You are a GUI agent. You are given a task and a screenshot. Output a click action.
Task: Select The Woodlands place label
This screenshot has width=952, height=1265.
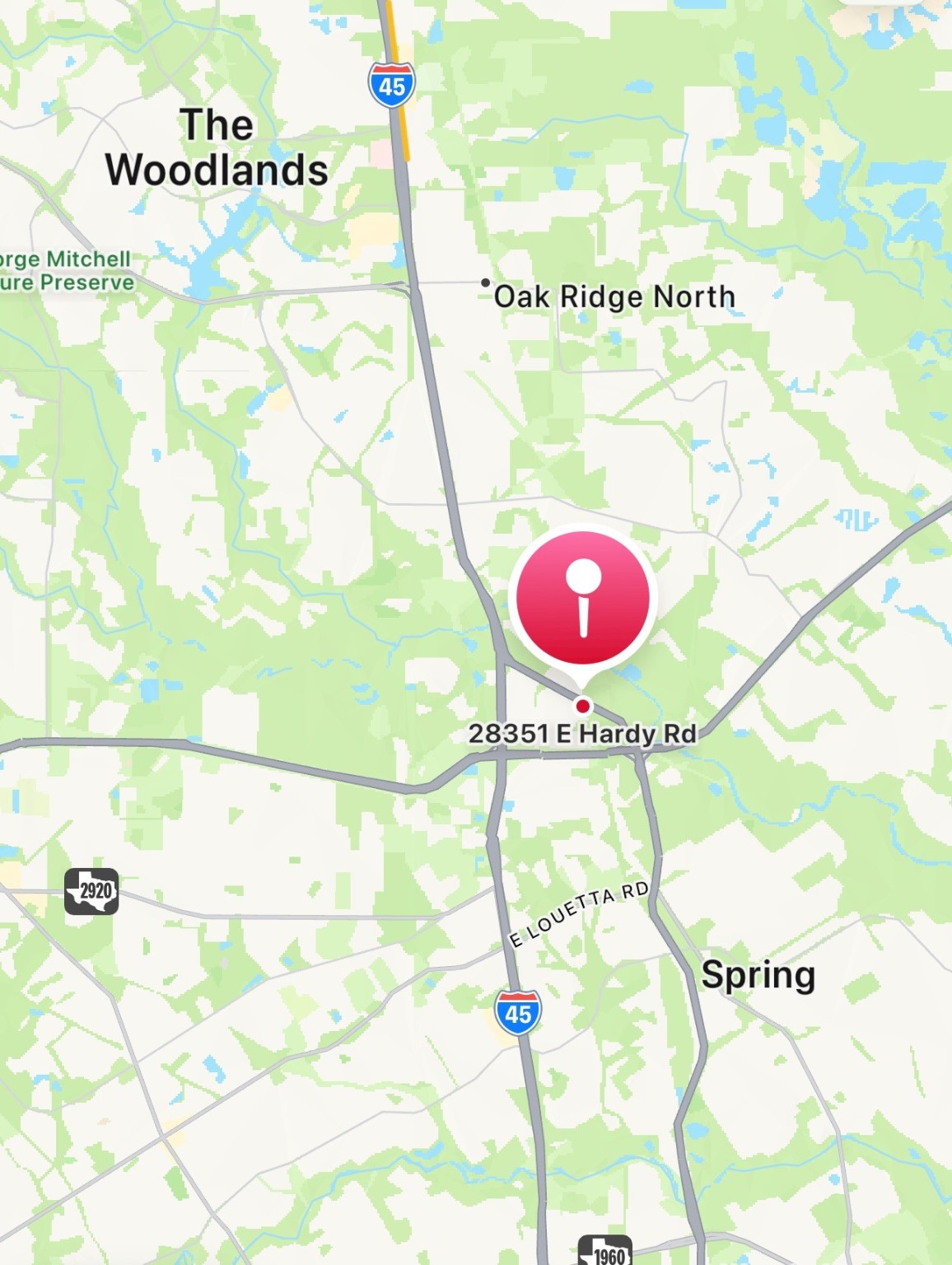[x=217, y=148]
